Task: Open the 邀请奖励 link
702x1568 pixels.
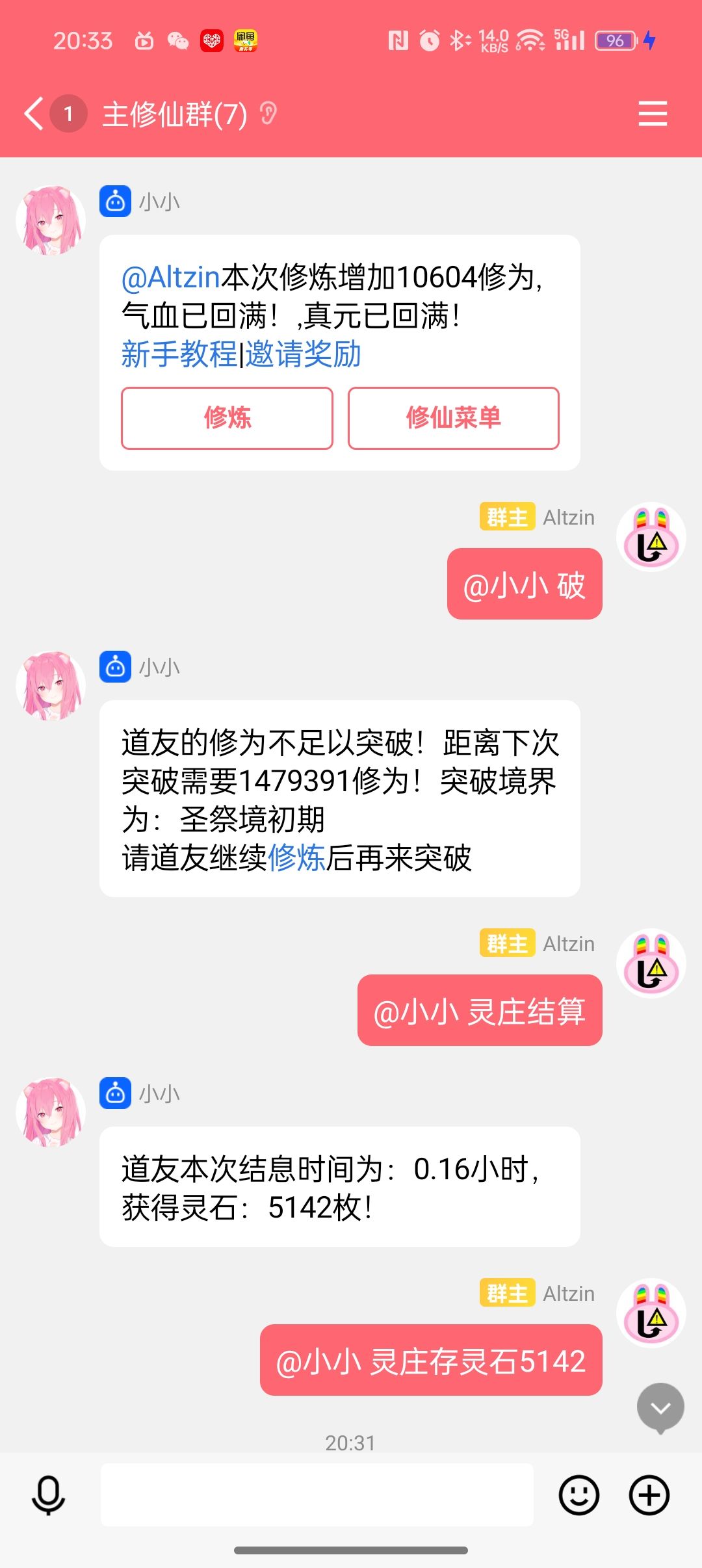Action: [x=303, y=355]
